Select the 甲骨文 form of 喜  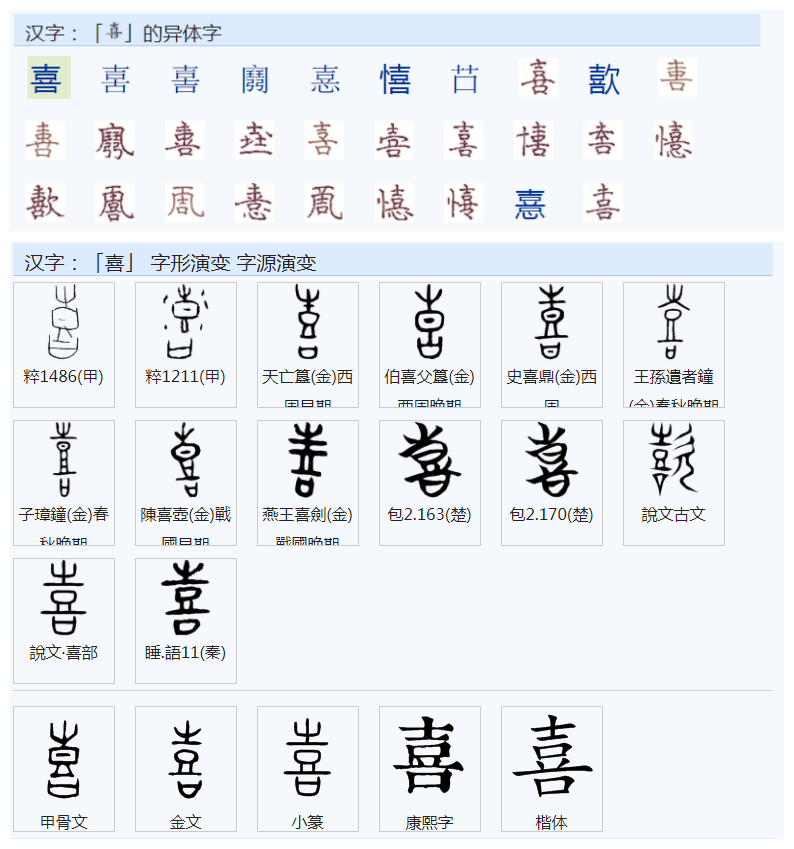tap(64, 762)
